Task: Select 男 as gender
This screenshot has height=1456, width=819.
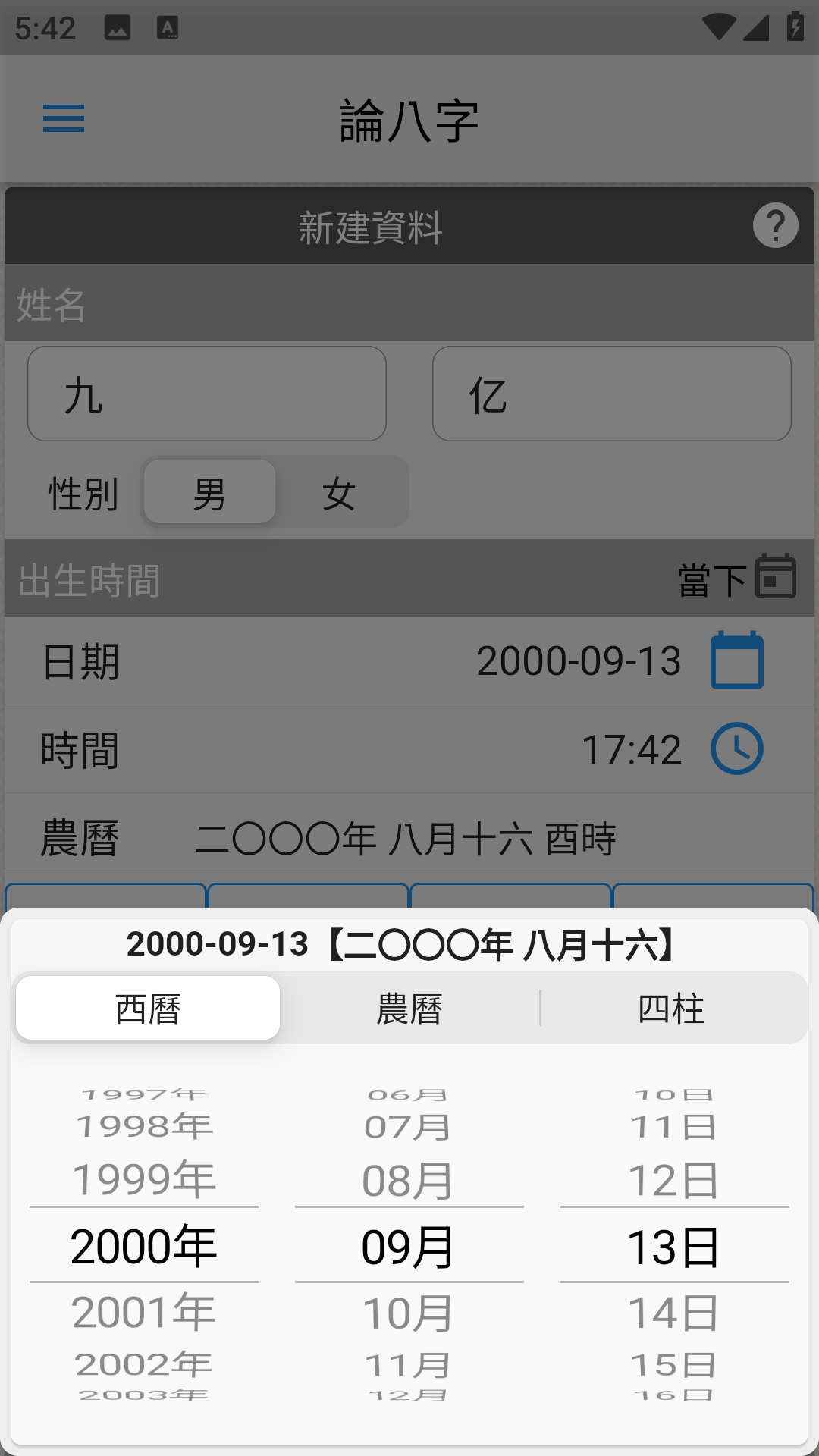Action: [209, 493]
